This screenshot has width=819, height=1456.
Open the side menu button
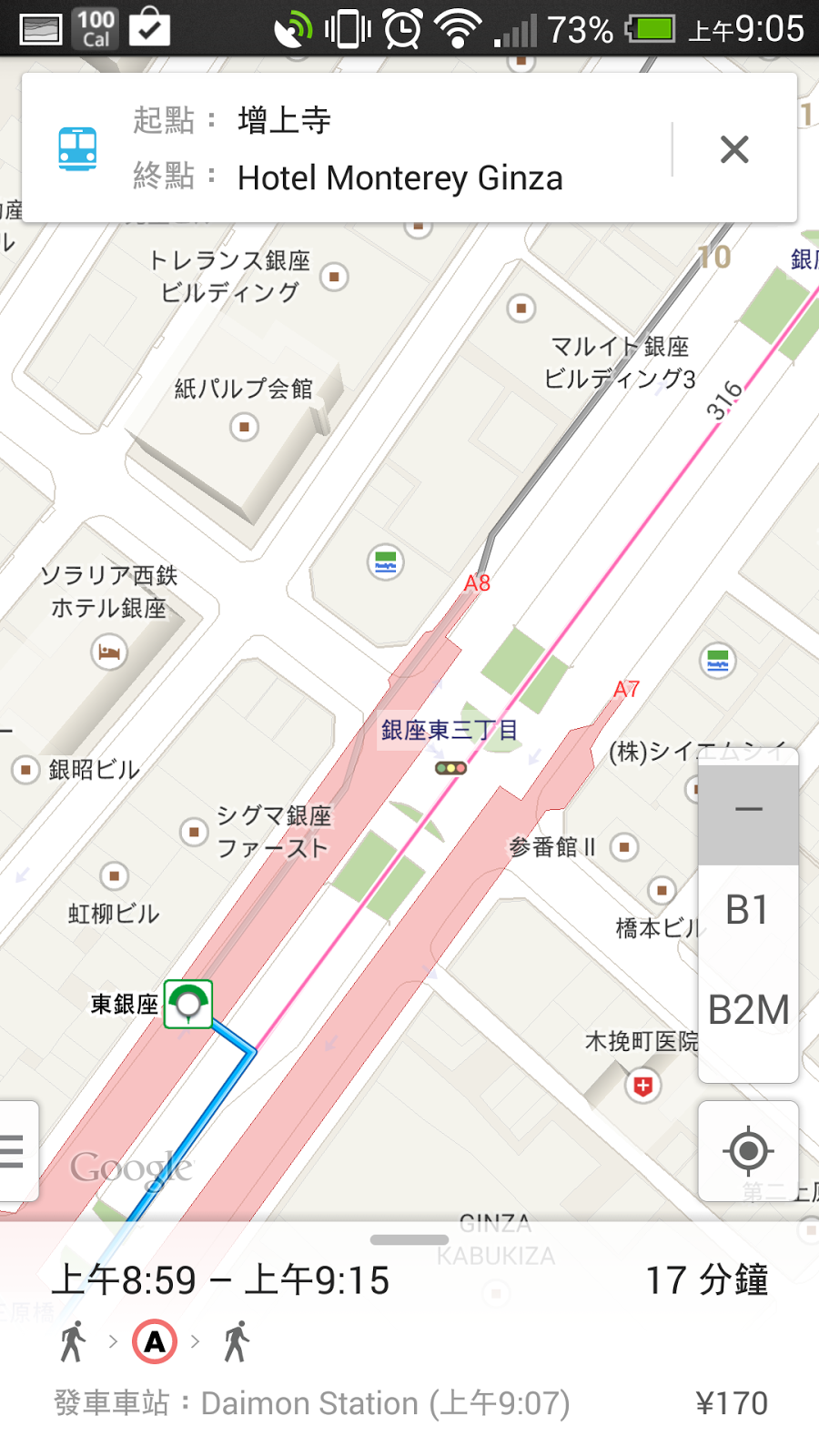(15, 1151)
